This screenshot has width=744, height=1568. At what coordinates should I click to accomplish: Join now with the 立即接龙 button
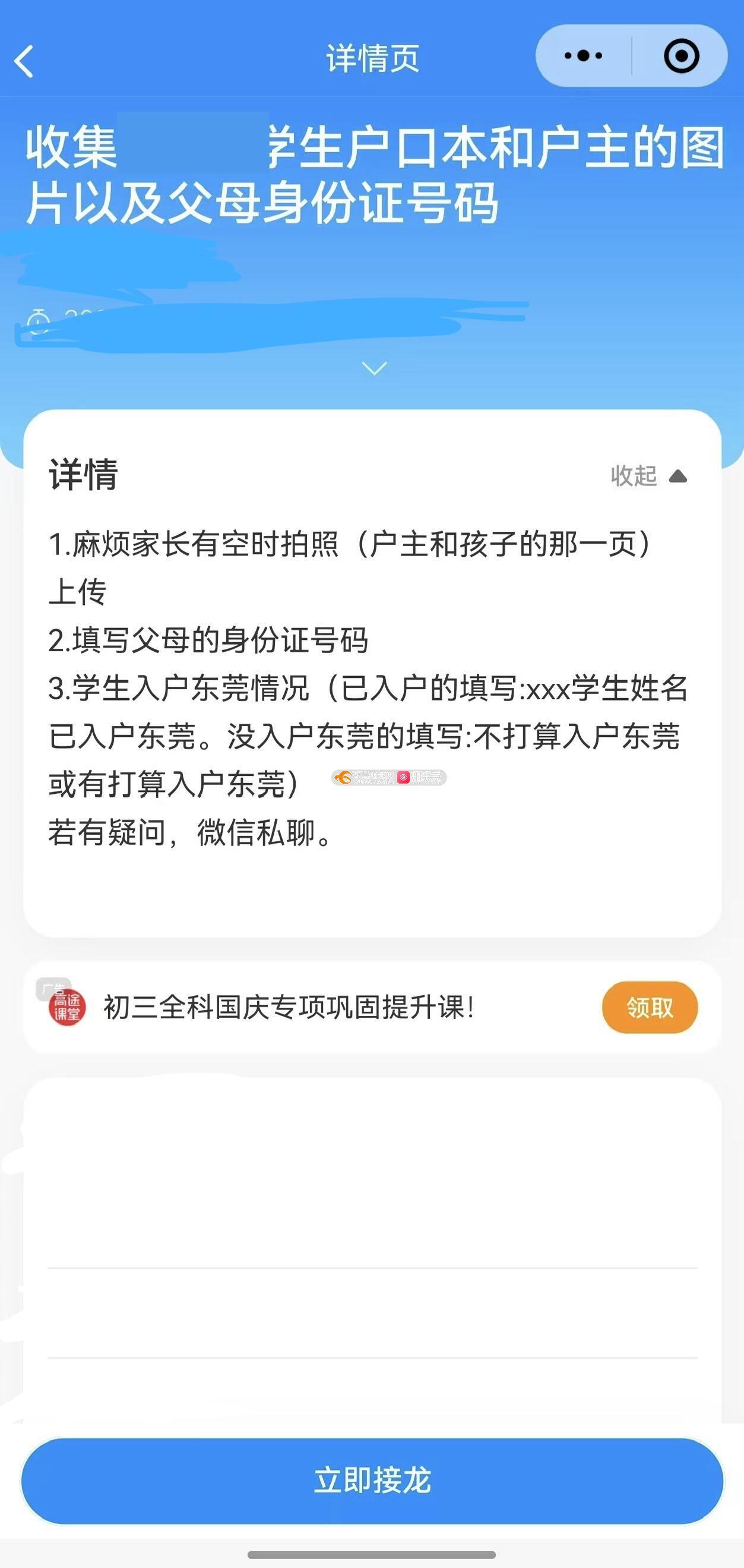point(372,1480)
